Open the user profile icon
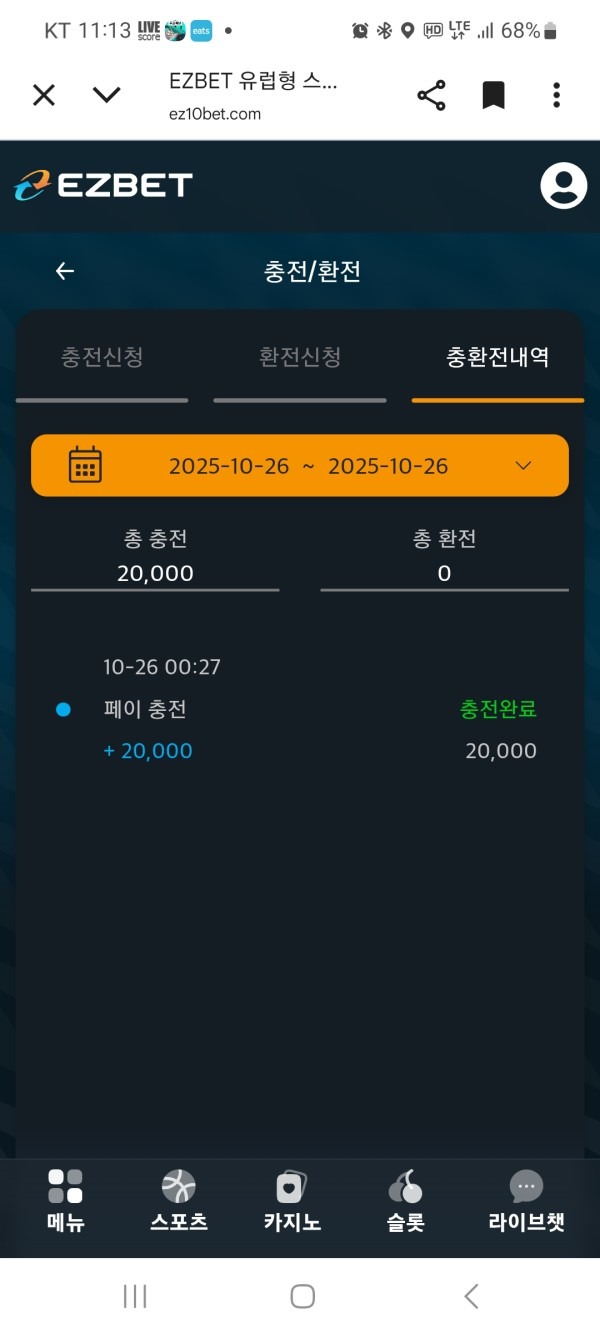This screenshot has width=600, height=1333. [563, 185]
